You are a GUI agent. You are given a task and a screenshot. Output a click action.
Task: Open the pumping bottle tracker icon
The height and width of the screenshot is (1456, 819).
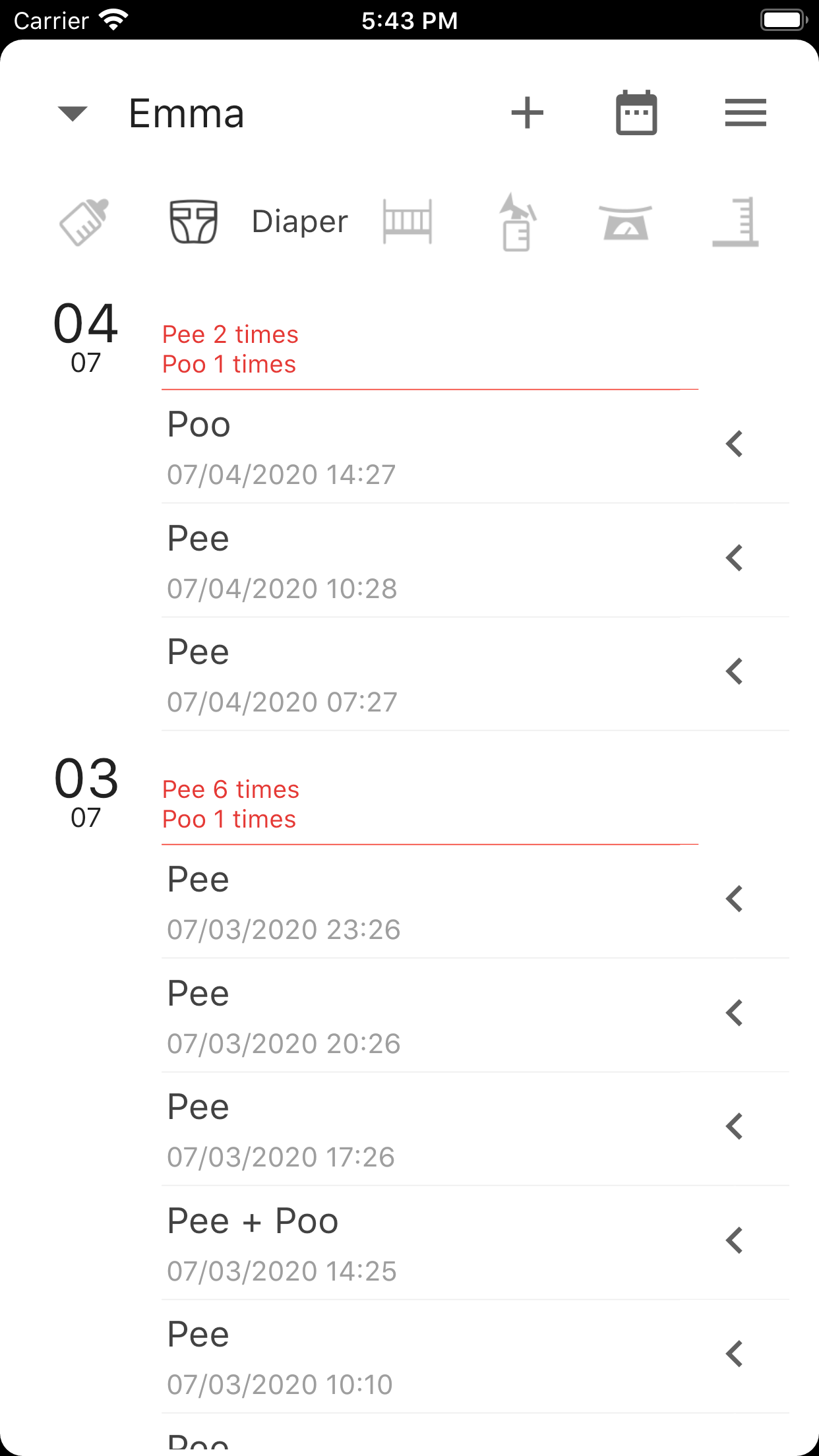click(x=518, y=222)
